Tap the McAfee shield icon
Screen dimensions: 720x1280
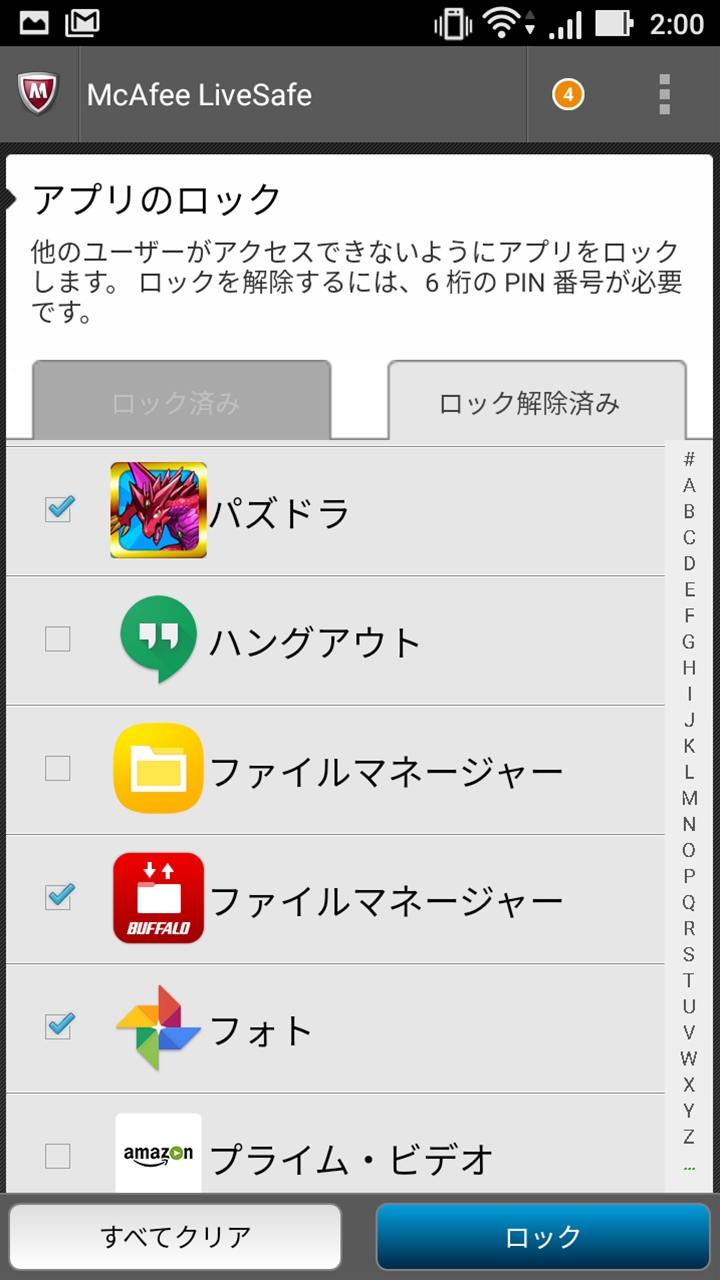tap(38, 94)
